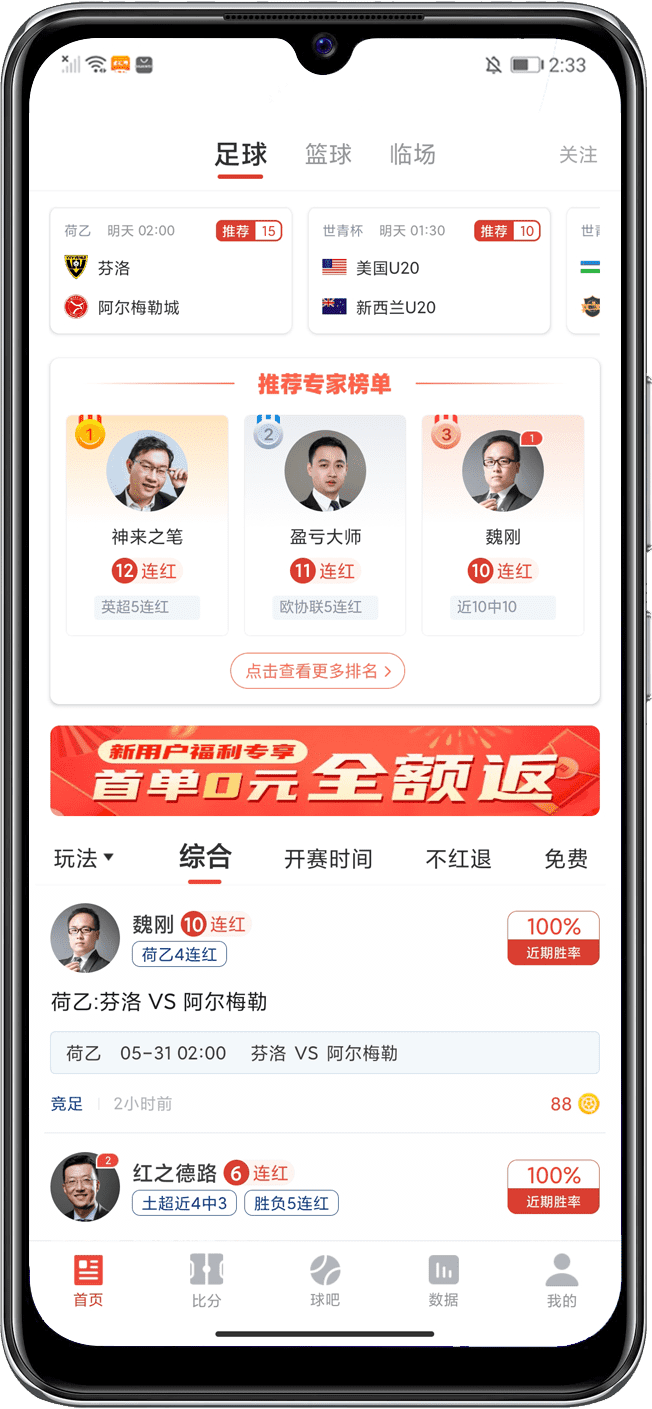Switch to the 临场 tab
The height and width of the screenshot is (1409, 652).
click(x=412, y=155)
